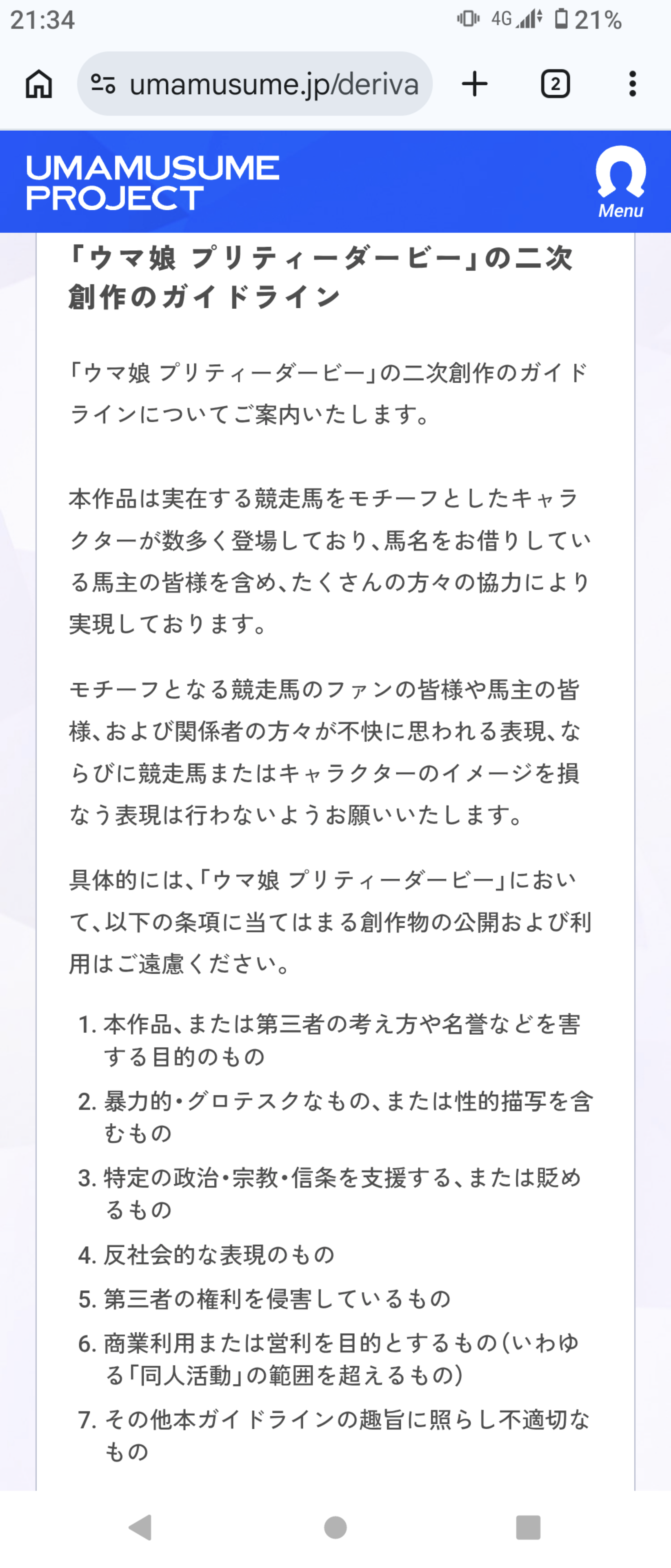Open the browser overflow menu

[x=633, y=84]
